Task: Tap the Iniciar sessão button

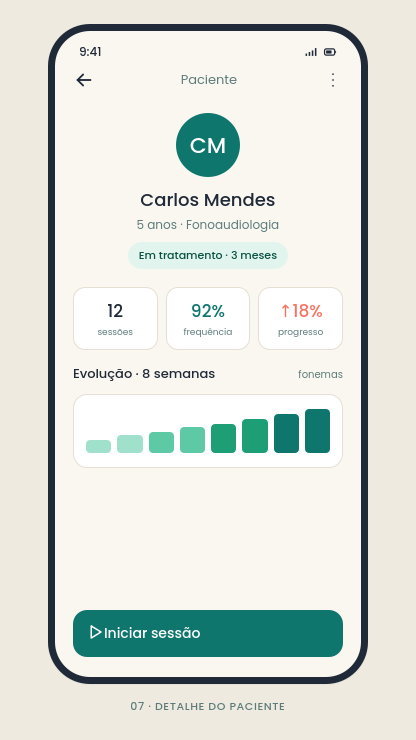Action: tap(208, 633)
